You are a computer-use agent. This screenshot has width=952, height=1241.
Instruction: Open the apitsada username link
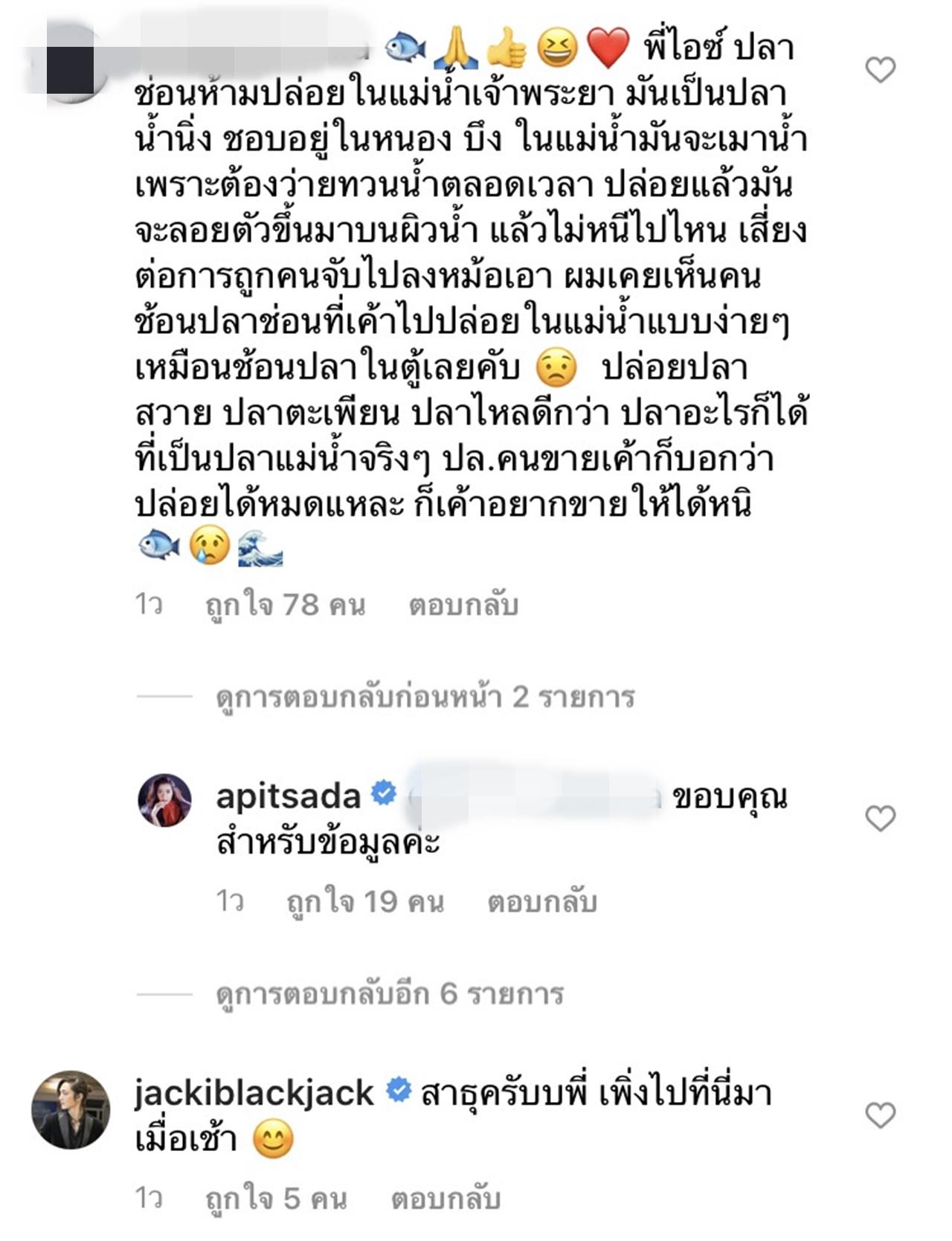click(x=288, y=796)
